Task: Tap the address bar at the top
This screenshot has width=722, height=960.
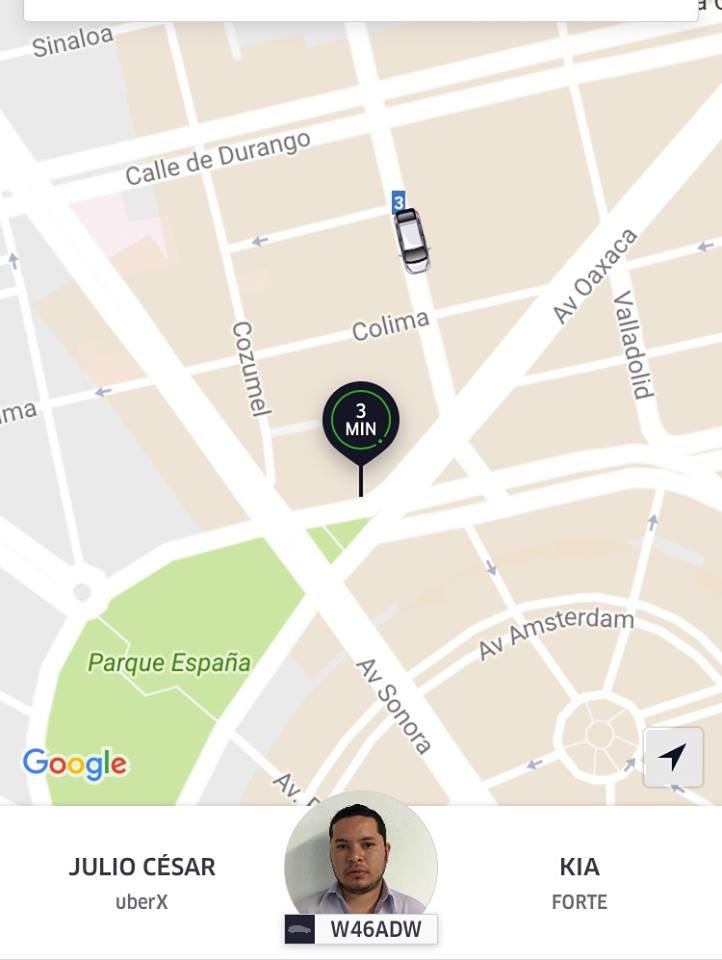Action: [360, 9]
